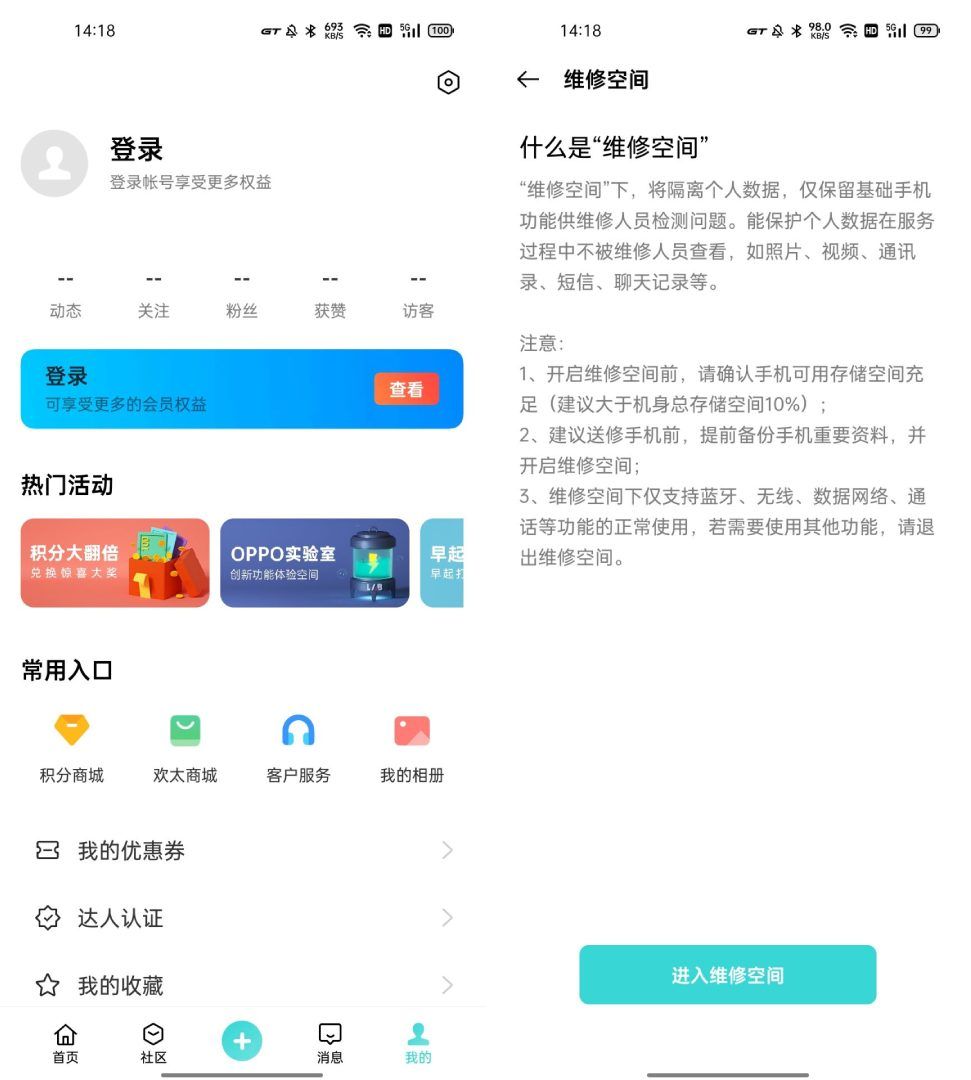Screen dimensions: 971x1080
Task: Open OPPO实验室 activity card
Action: click(x=314, y=563)
